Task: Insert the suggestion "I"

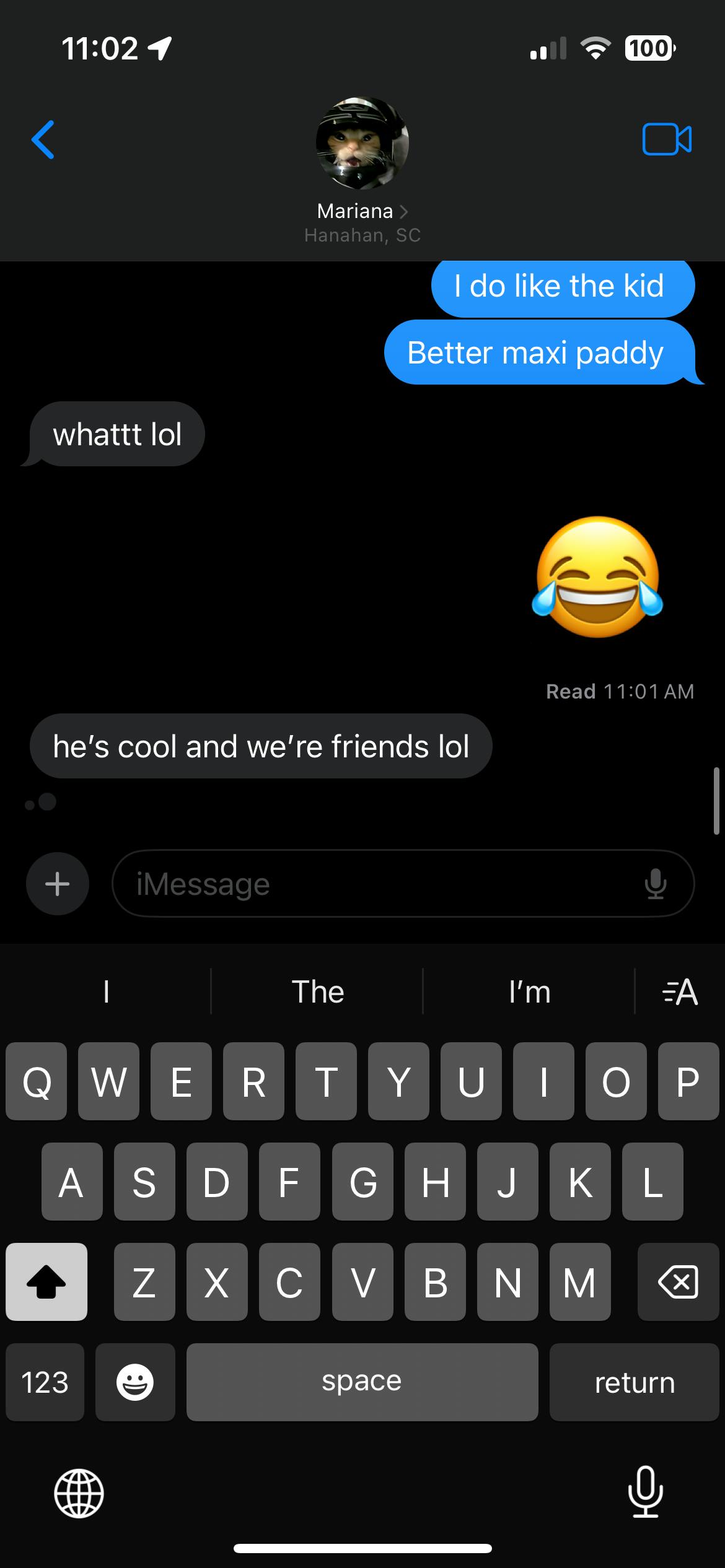Action: 106,991
